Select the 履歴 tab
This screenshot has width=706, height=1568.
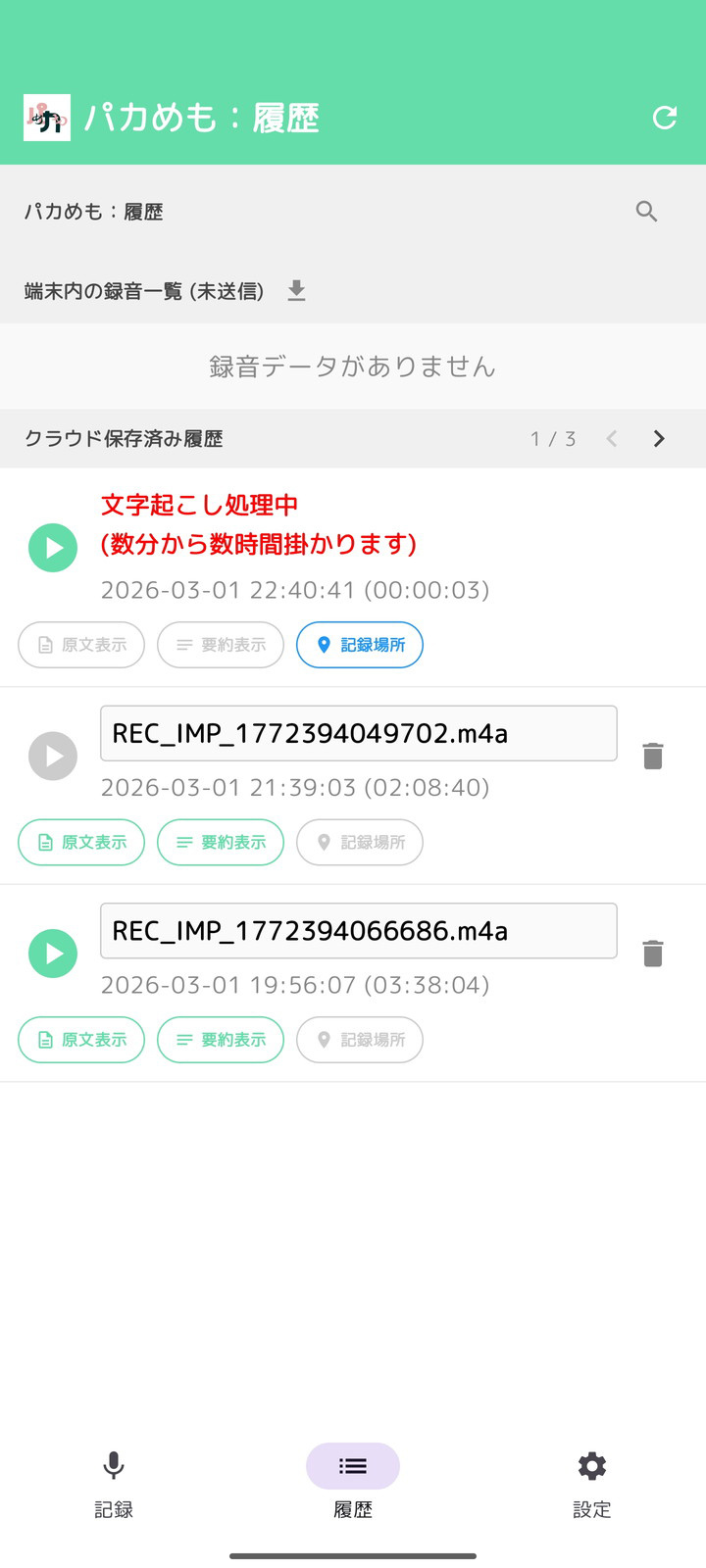(x=353, y=1482)
